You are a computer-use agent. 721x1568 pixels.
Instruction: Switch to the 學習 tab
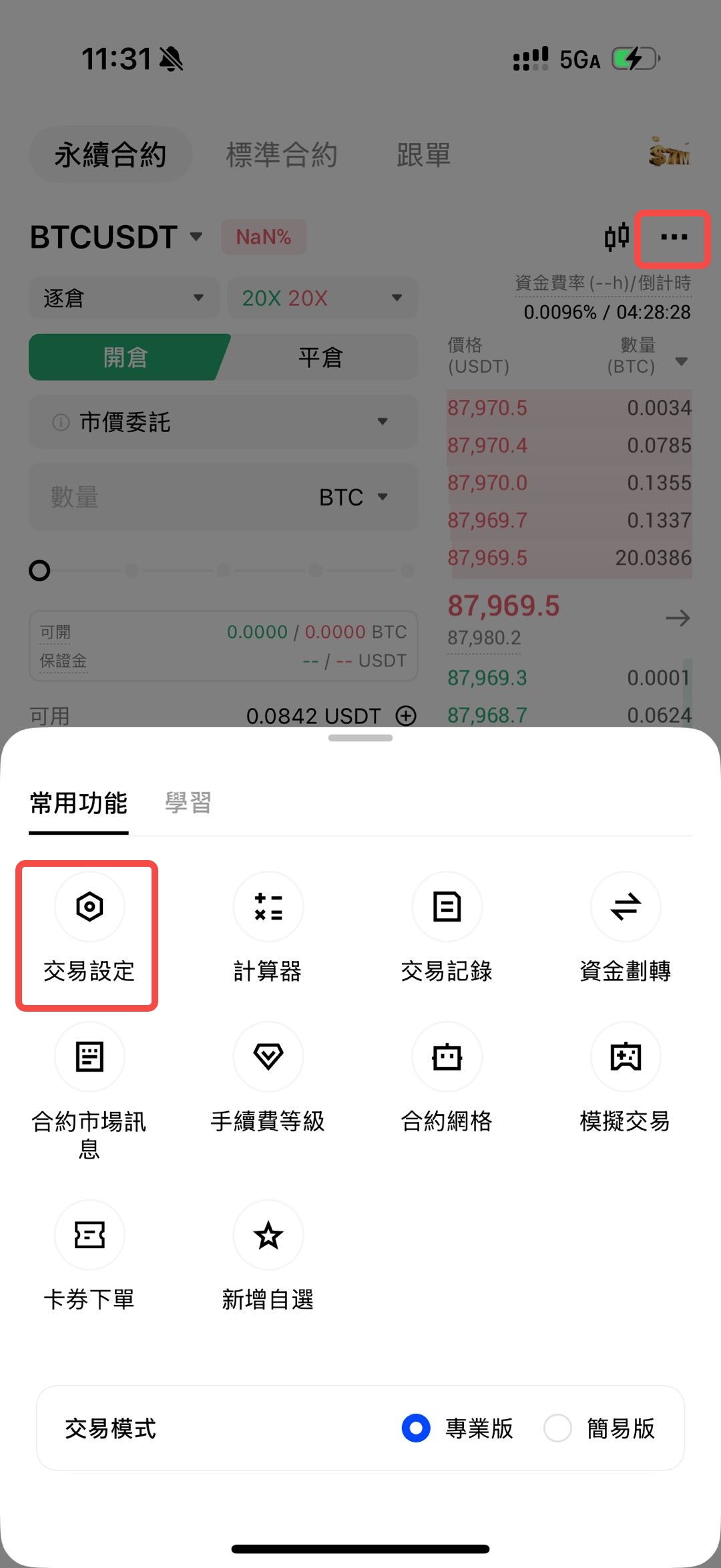(x=188, y=803)
